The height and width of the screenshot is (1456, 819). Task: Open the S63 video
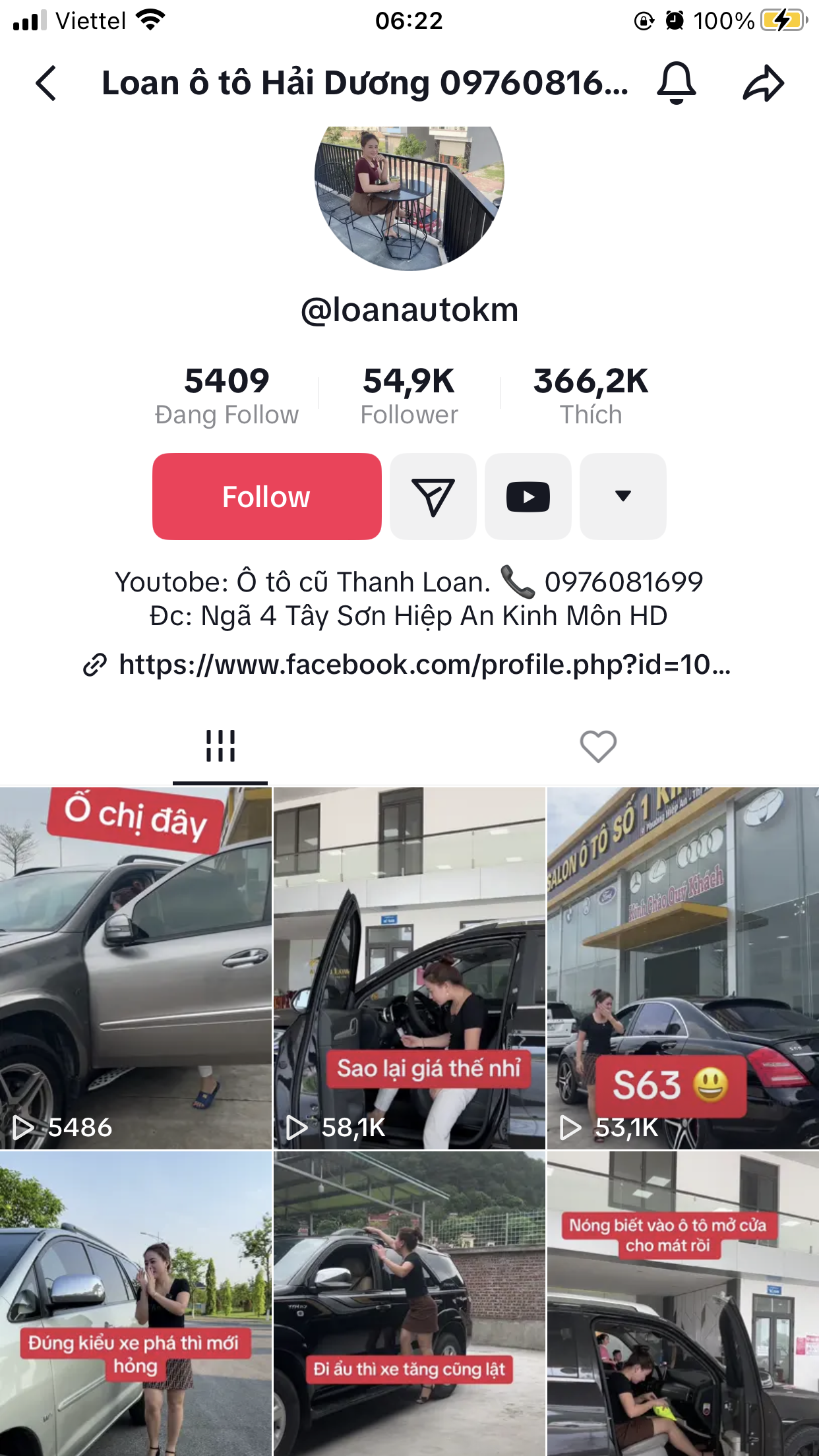(x=682, y=968)
